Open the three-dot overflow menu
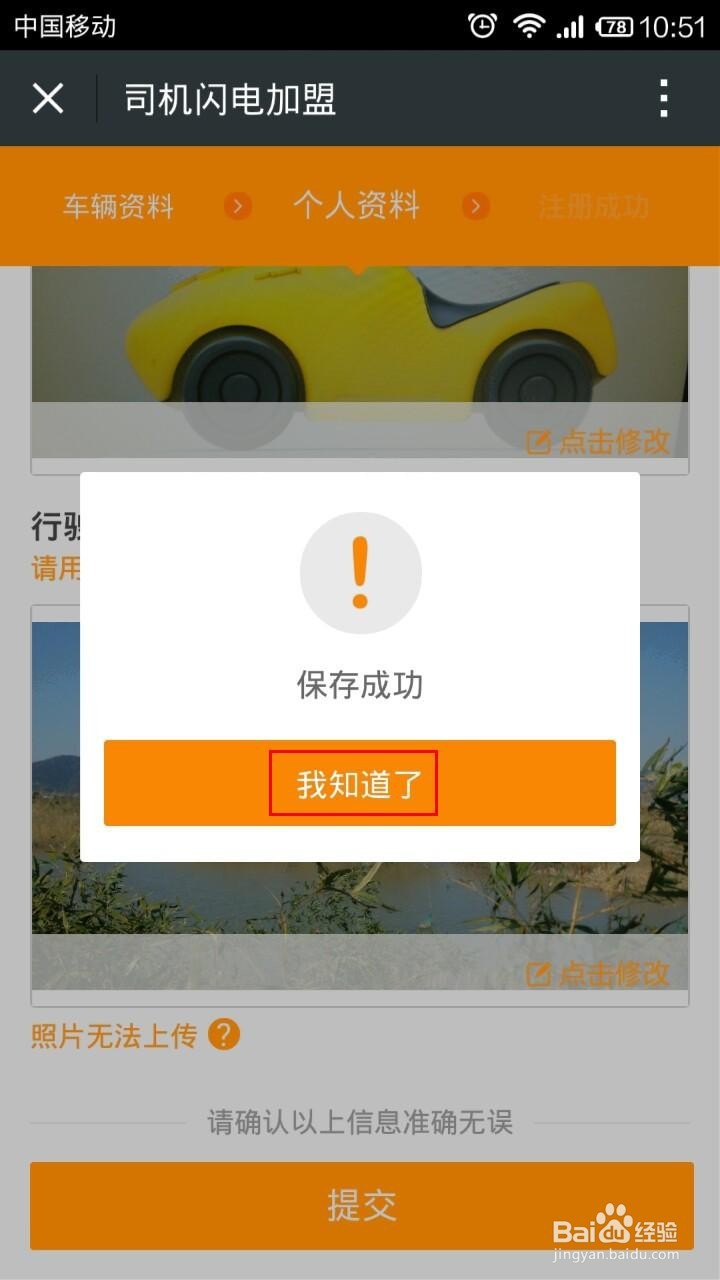This screenshot has height=1280, width=720. click(x=663, y=98)
